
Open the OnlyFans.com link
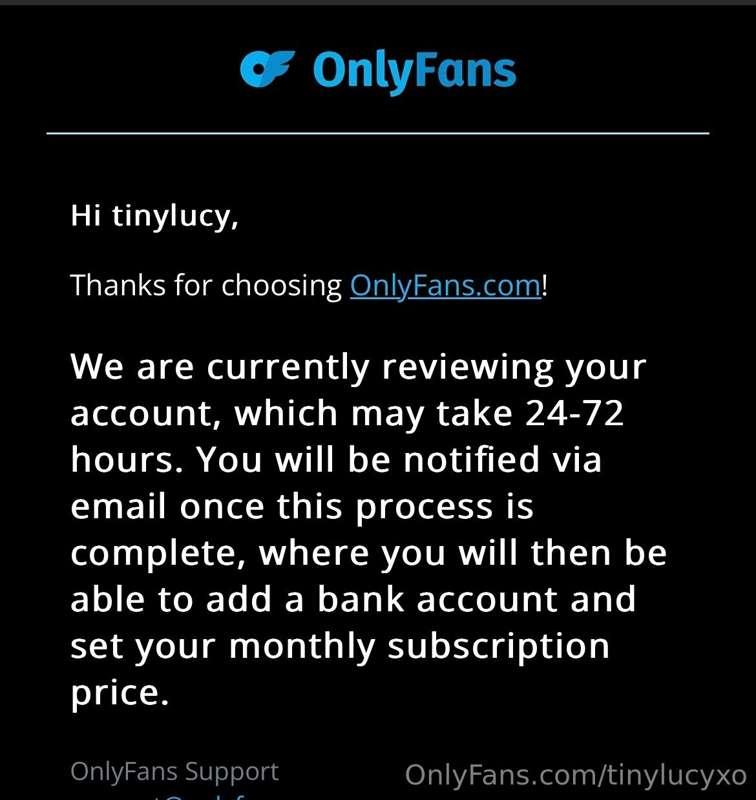(445, 286)
